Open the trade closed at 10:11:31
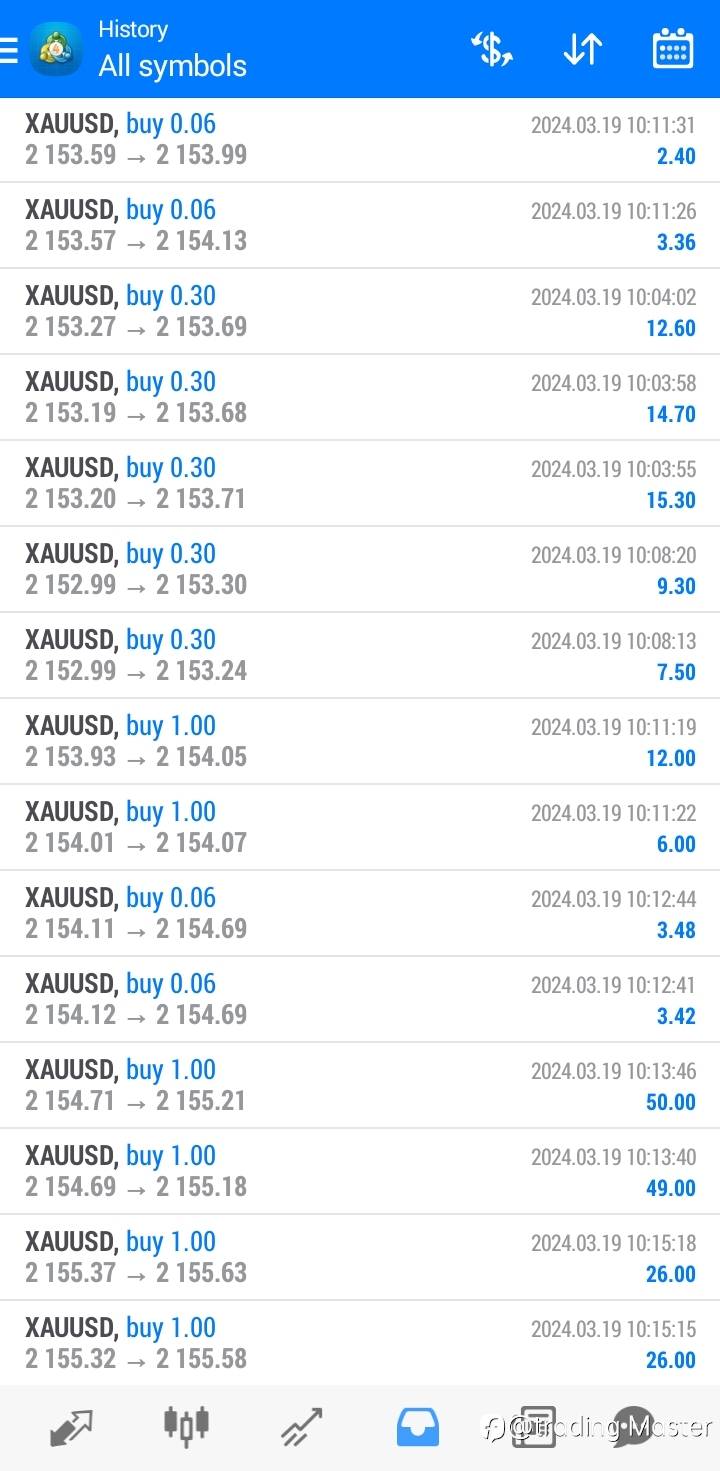The width and height of the screenshot is (720, 1471). (x=360, y=140)
